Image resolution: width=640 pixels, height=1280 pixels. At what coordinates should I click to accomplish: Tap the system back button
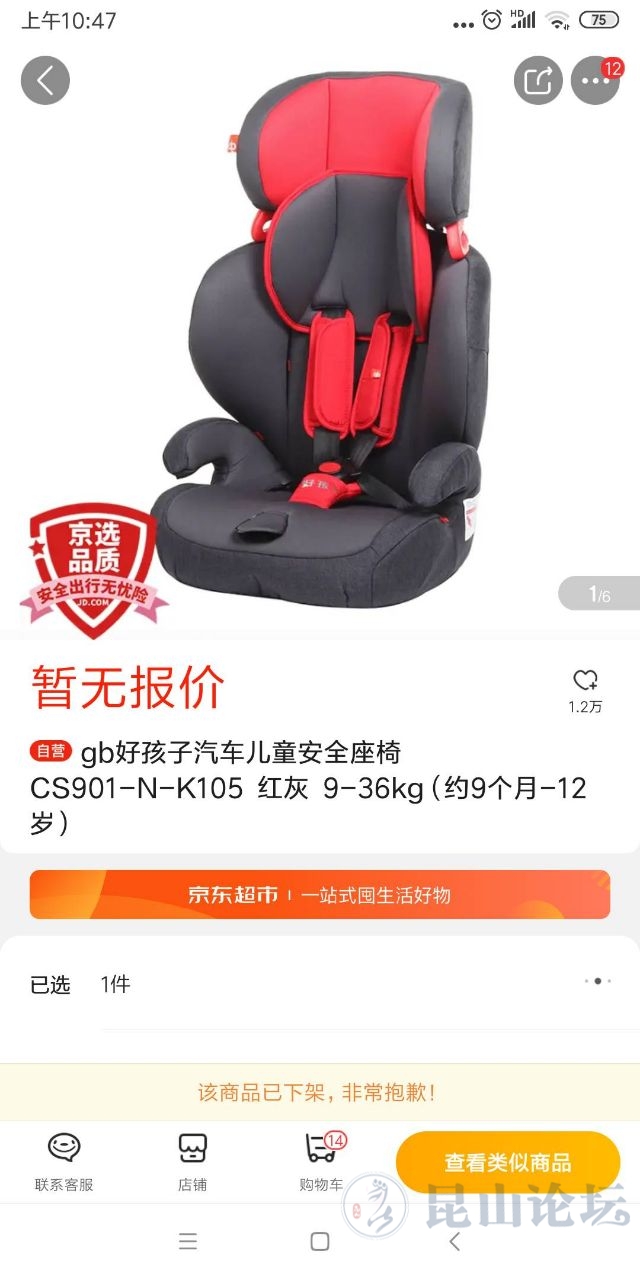(454, 1242)
